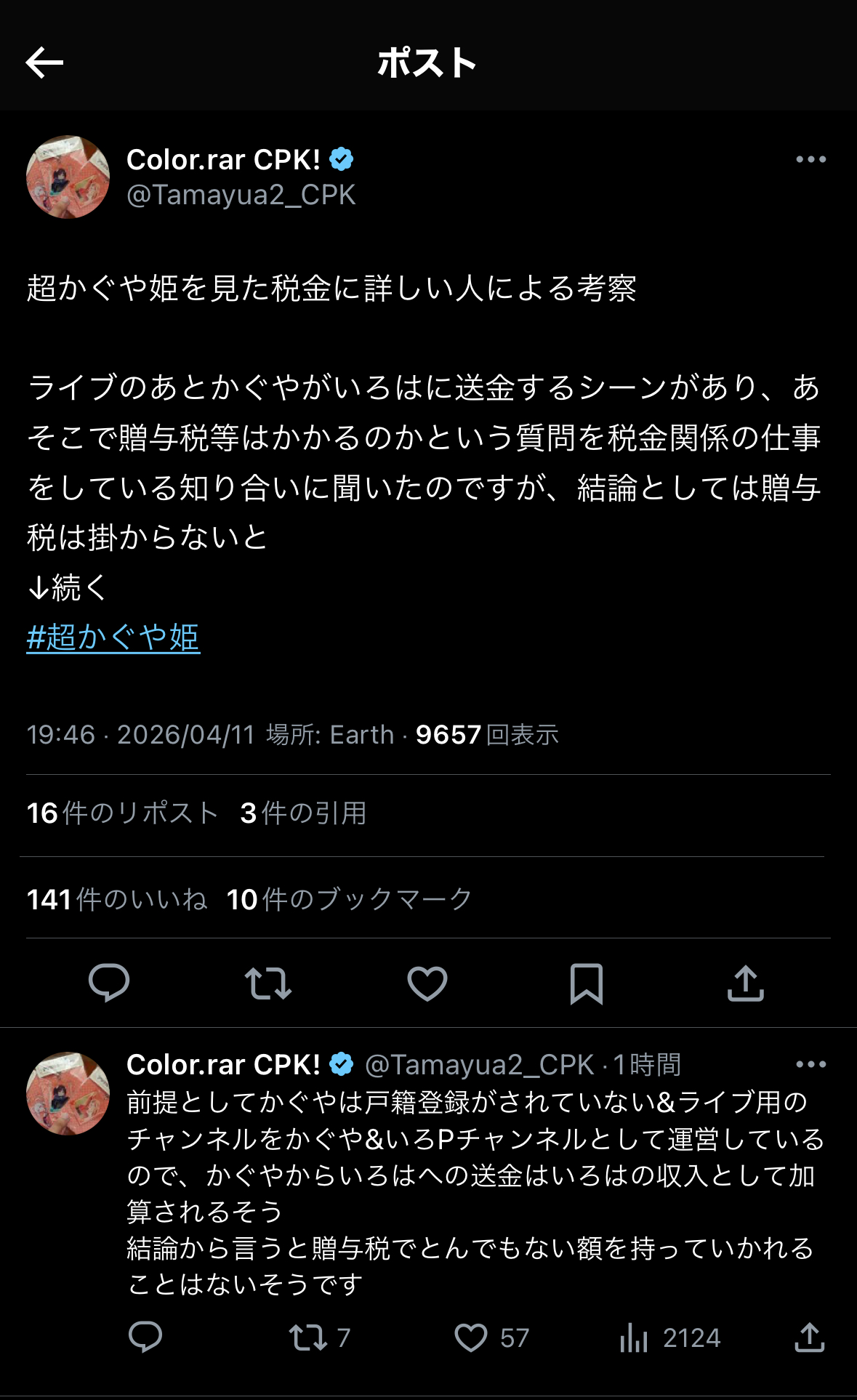Open the 前提としてかぐやは reply thread
This screenshot has width=857, height=1400.
(472, 1192)
